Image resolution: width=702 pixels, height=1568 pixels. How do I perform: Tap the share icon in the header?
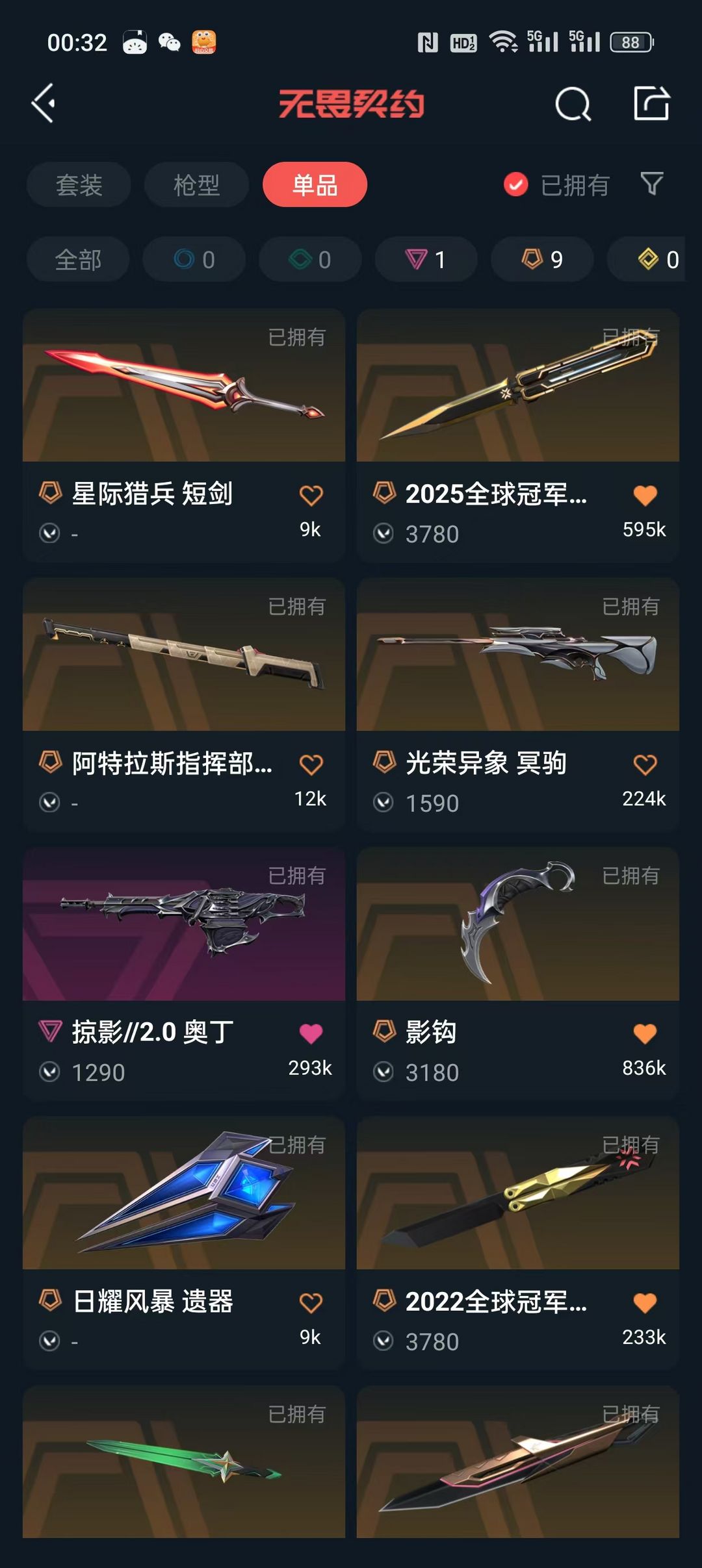(x=651, y=103)
